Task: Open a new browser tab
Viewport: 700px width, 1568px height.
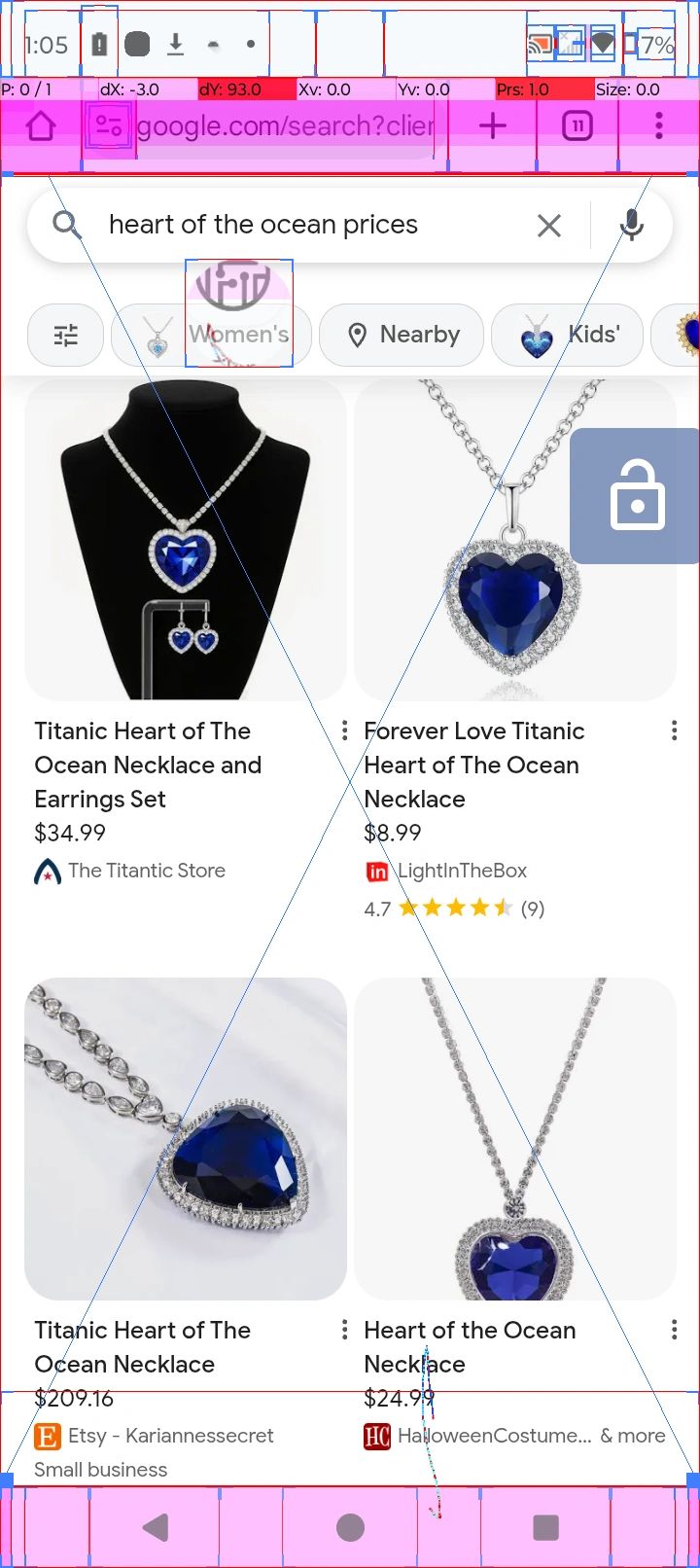Action: coord(493,126)
